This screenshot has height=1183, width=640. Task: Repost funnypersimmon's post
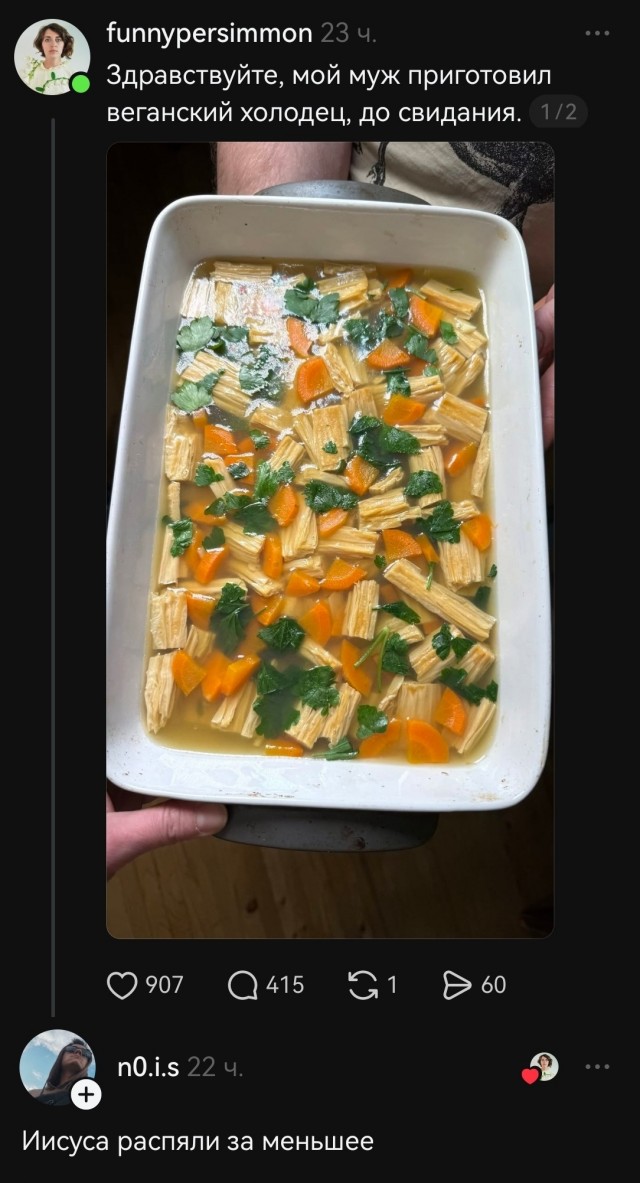pyautogui.click(x=361, y=985)
